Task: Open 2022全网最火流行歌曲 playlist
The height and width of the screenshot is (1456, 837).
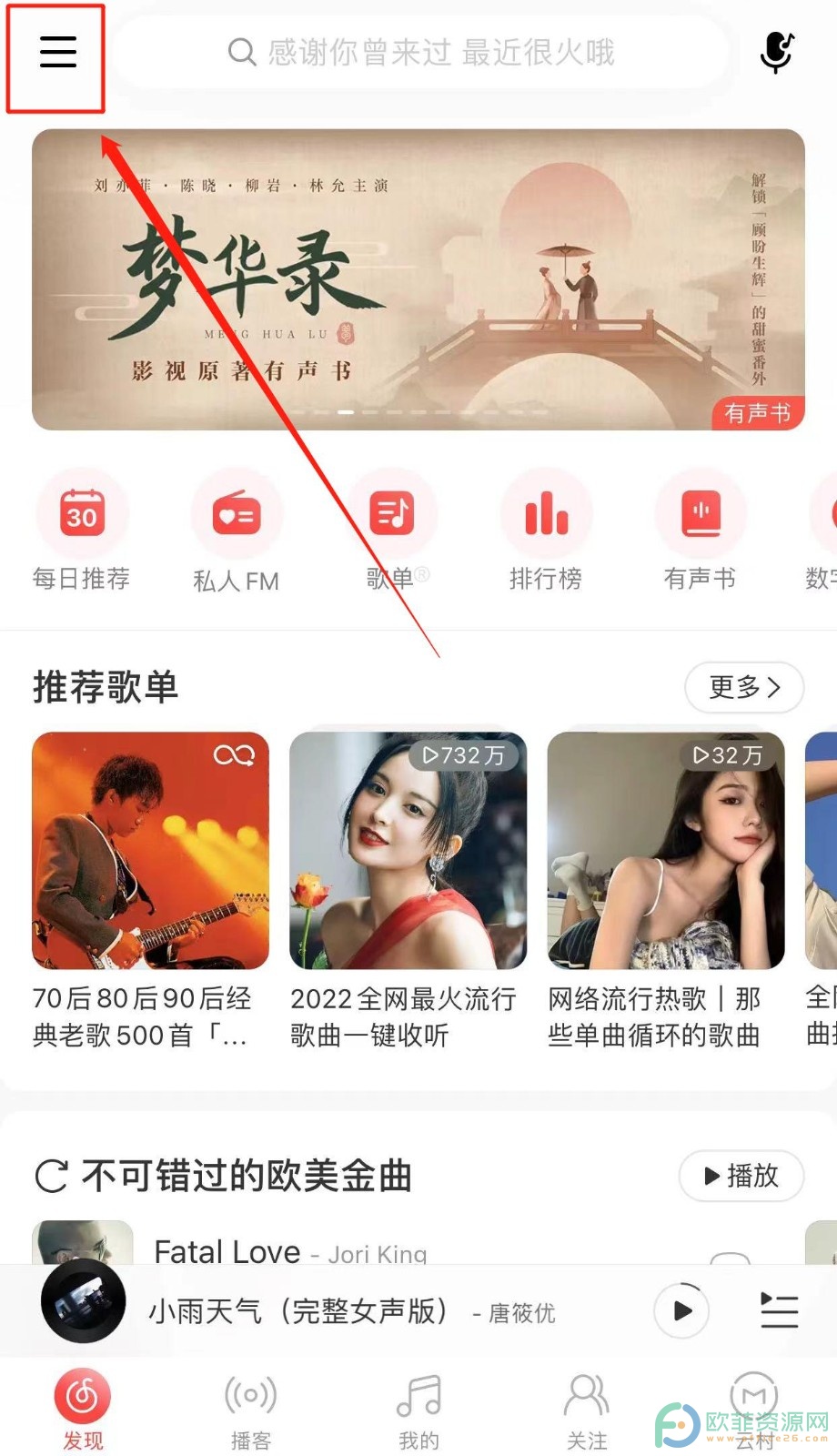Action: pyautogui.click(x=408, y=851)
